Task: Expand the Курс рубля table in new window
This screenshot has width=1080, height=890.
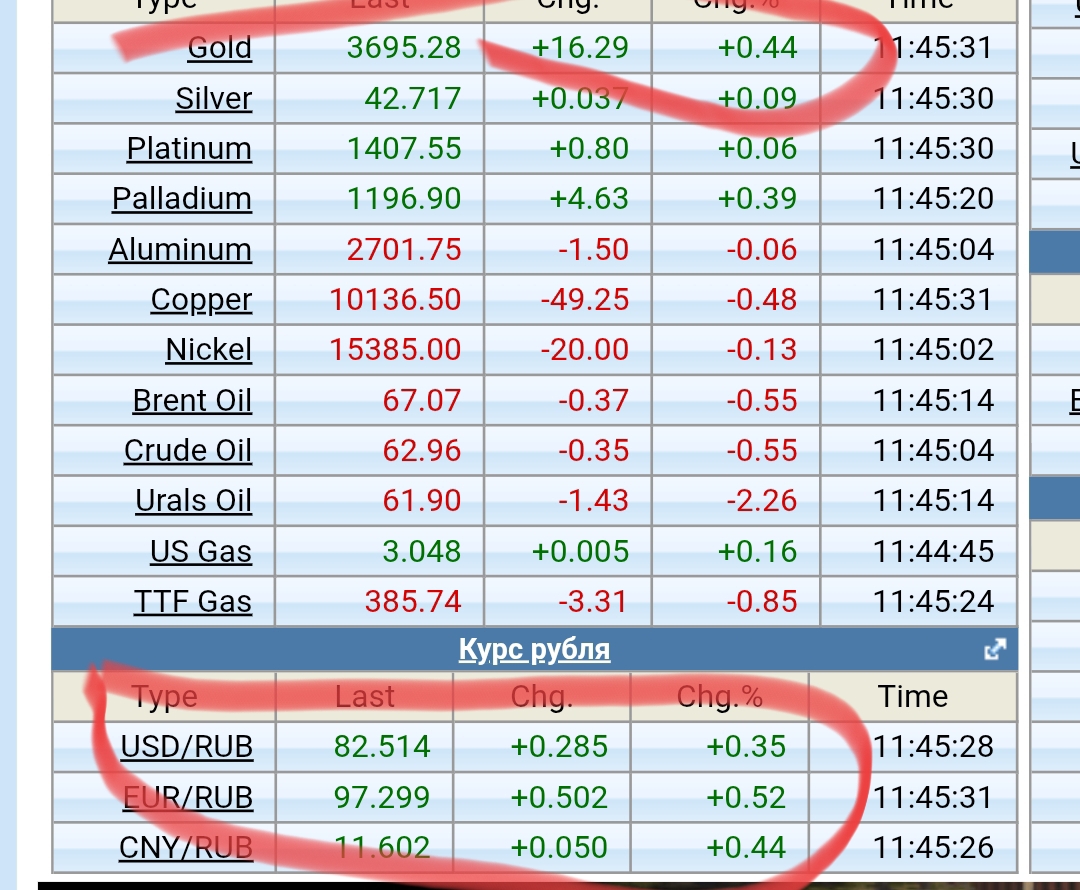Action: point(994,650)
